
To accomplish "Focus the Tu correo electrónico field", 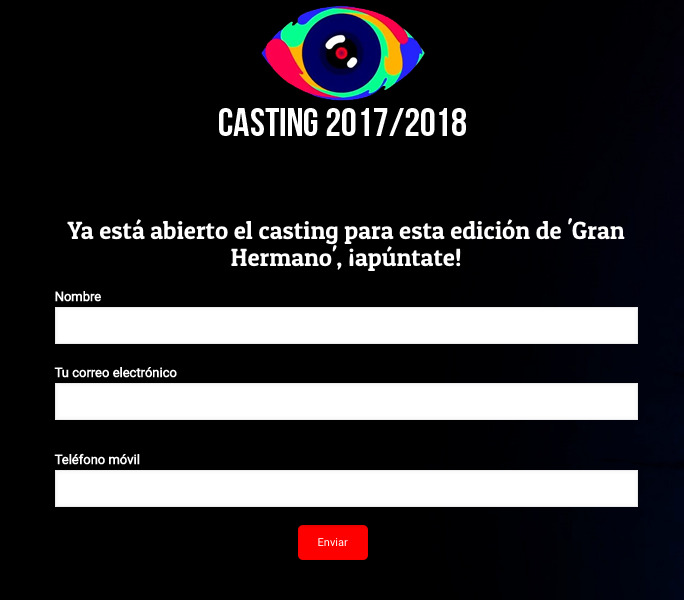I will click(x=346, y=401).
